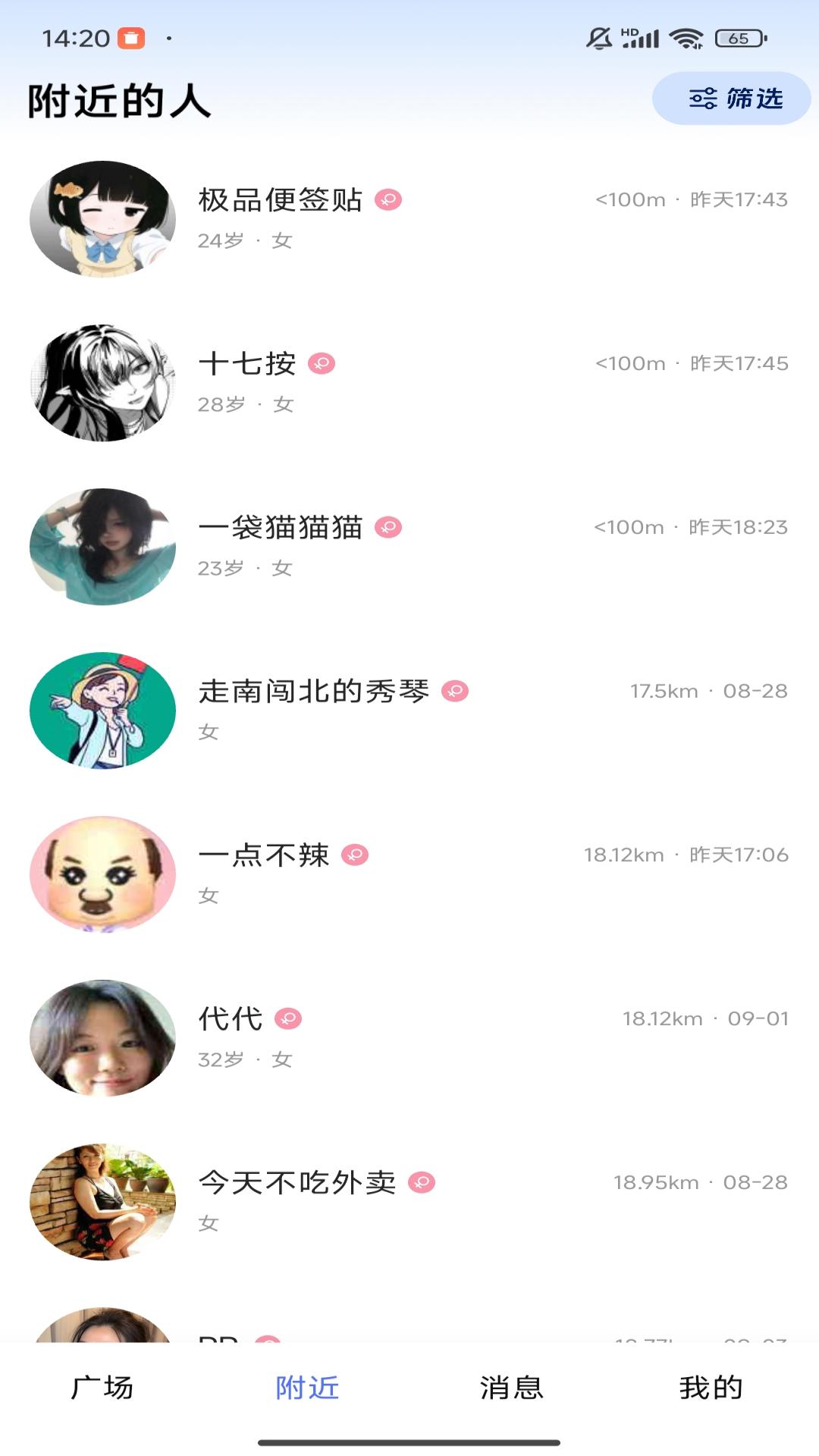Tap the avatar of 走南闯北的秀琴

(102, 711)
